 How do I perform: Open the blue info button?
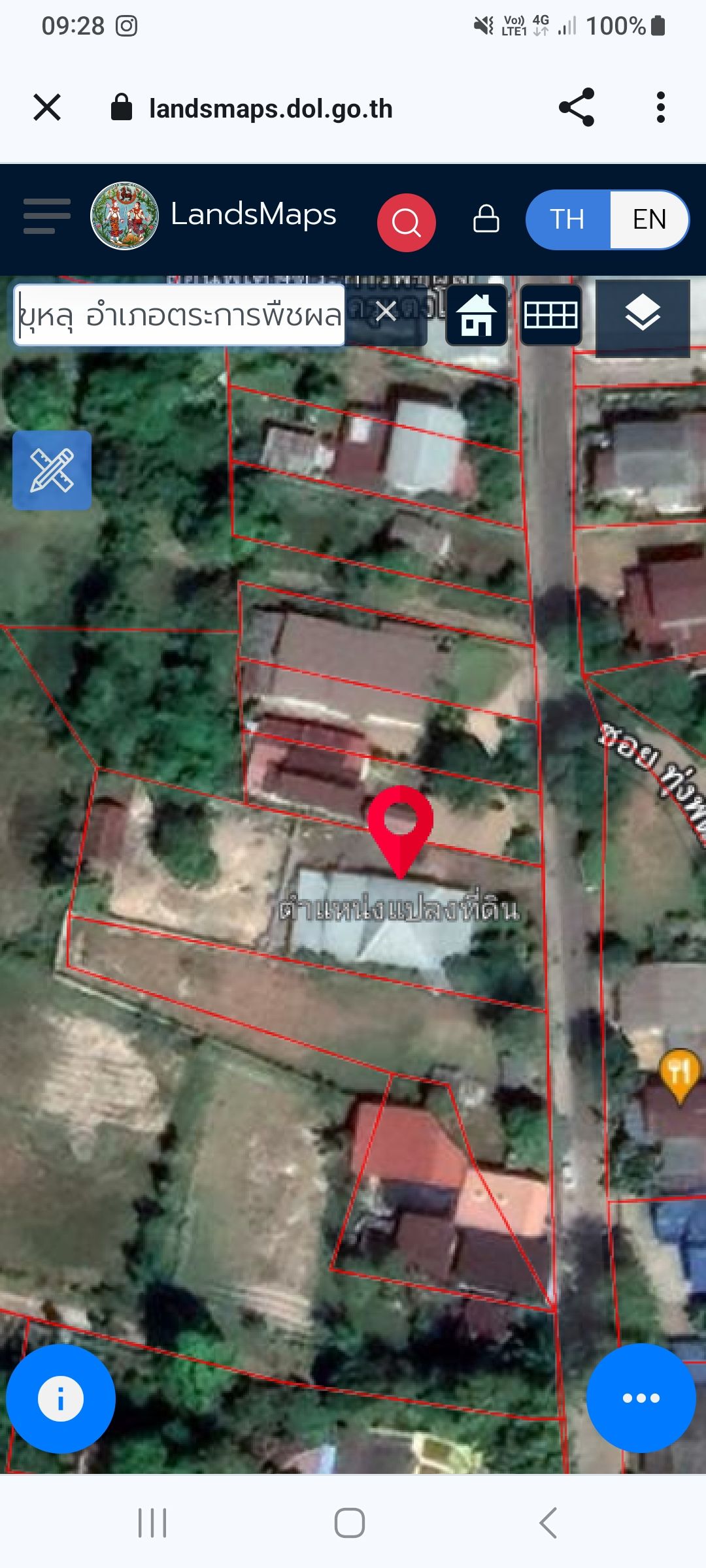61,1399
